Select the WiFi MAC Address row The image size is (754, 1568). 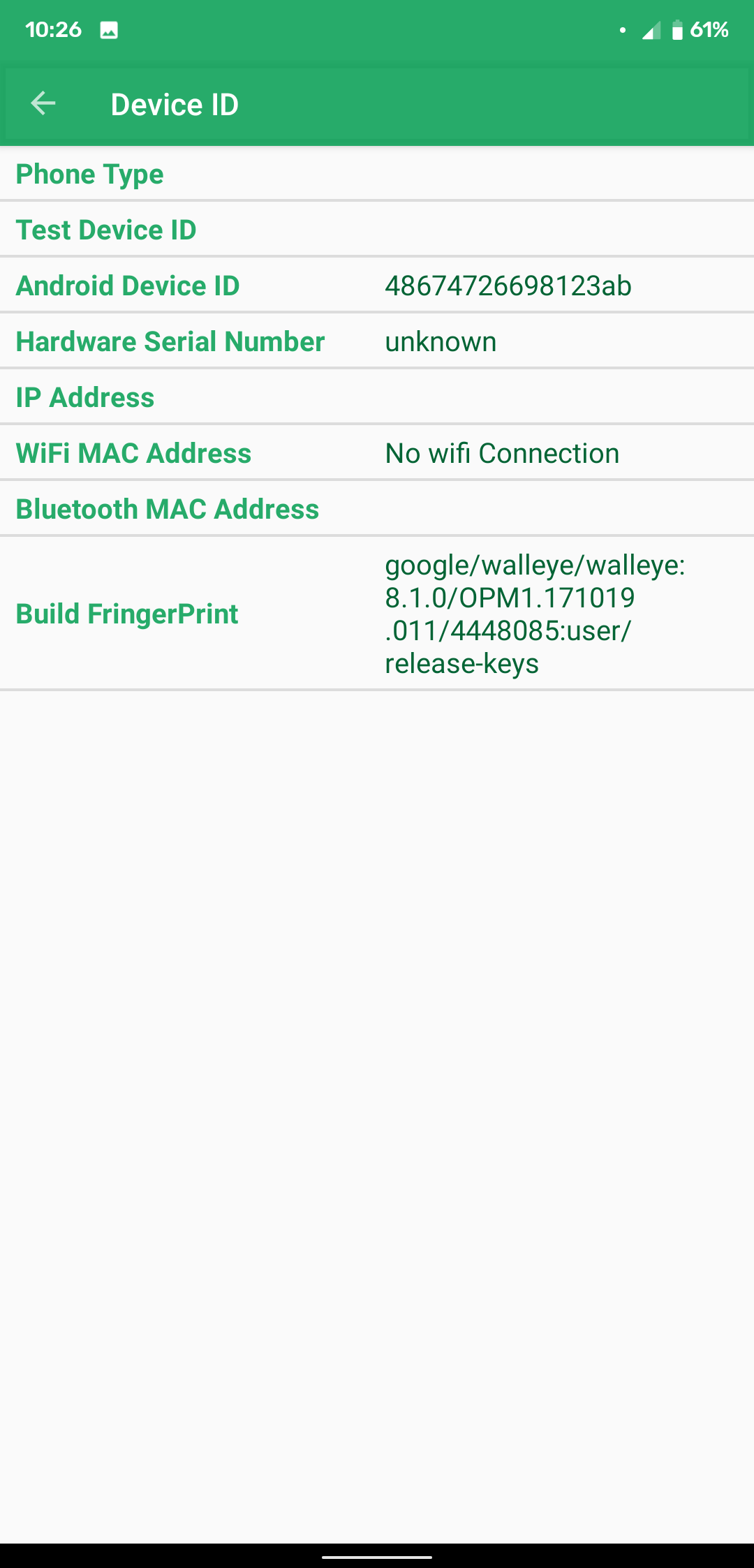(x=133, y=453)
